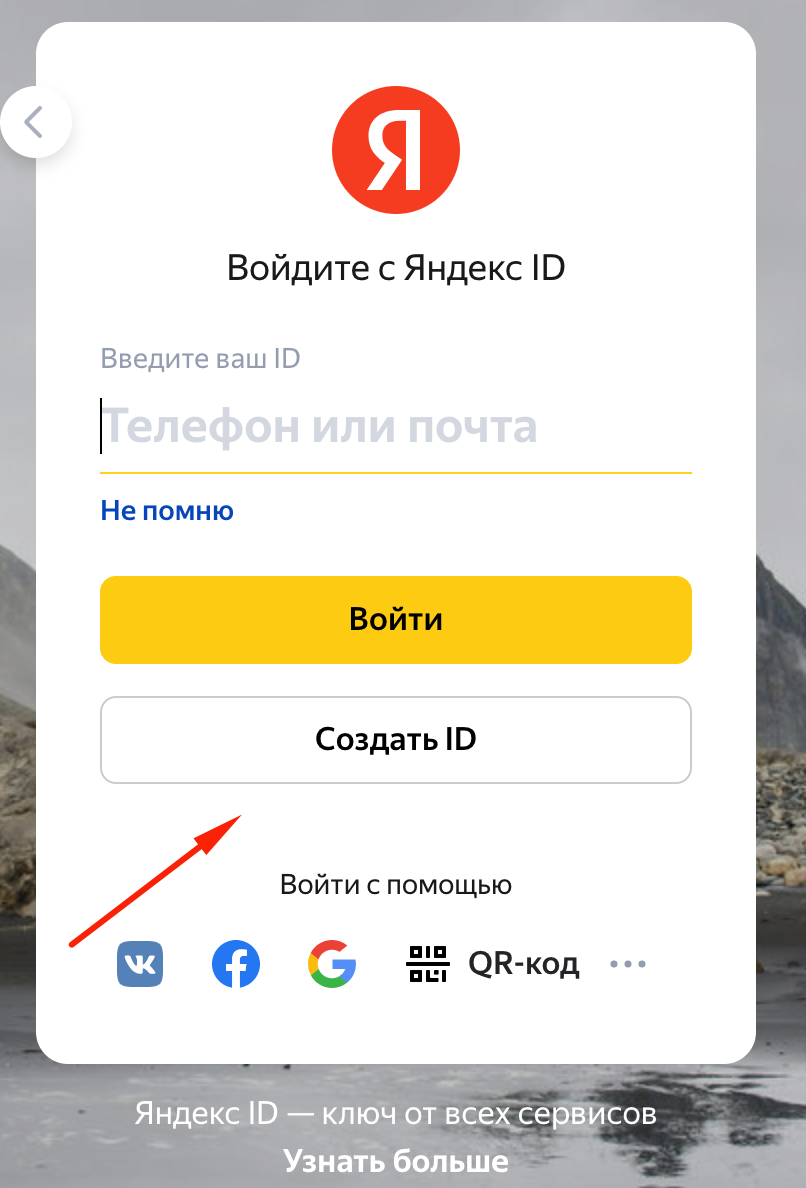Open the "Не помню" recovery link
This screenshot has height=1188, width=806.
(x=167, y=512)
